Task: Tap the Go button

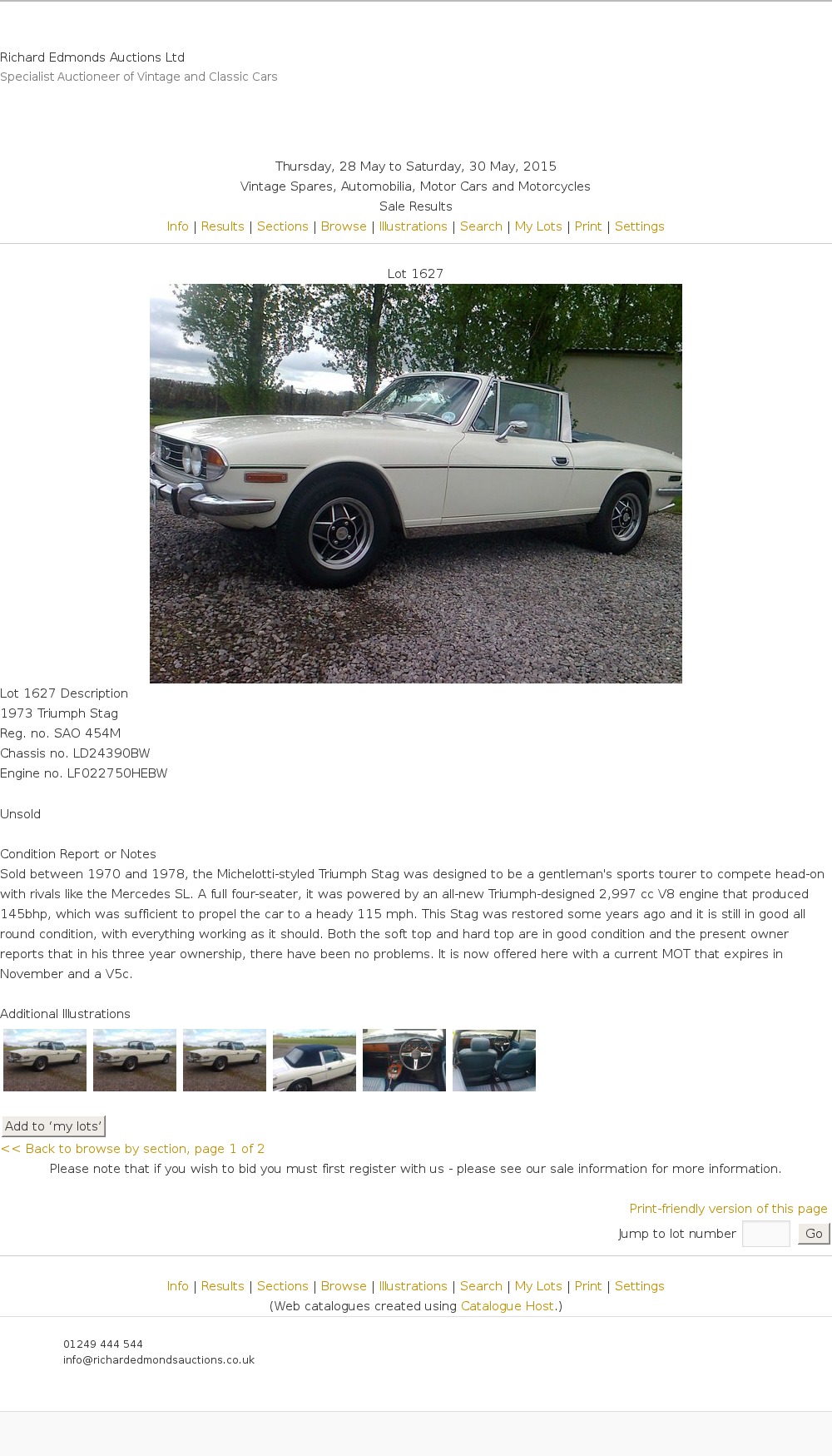Action: [x=813, y=1234]
